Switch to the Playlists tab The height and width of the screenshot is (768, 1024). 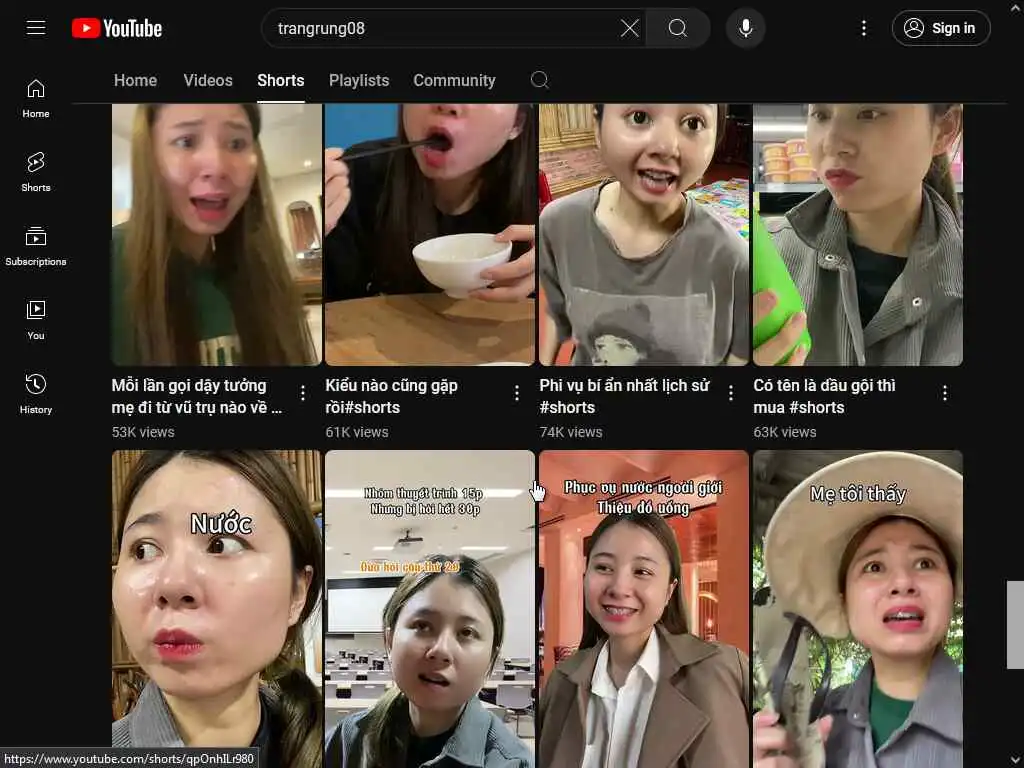point(359,80)
